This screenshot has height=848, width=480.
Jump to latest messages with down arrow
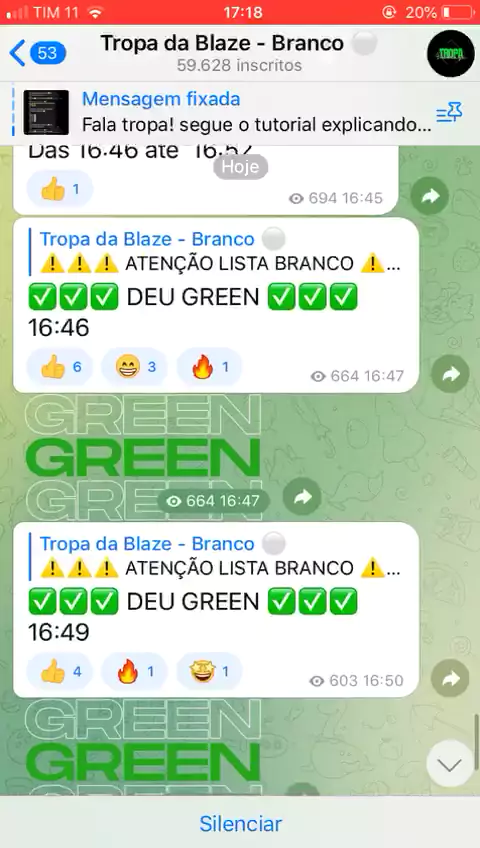(x=450, y=764)
